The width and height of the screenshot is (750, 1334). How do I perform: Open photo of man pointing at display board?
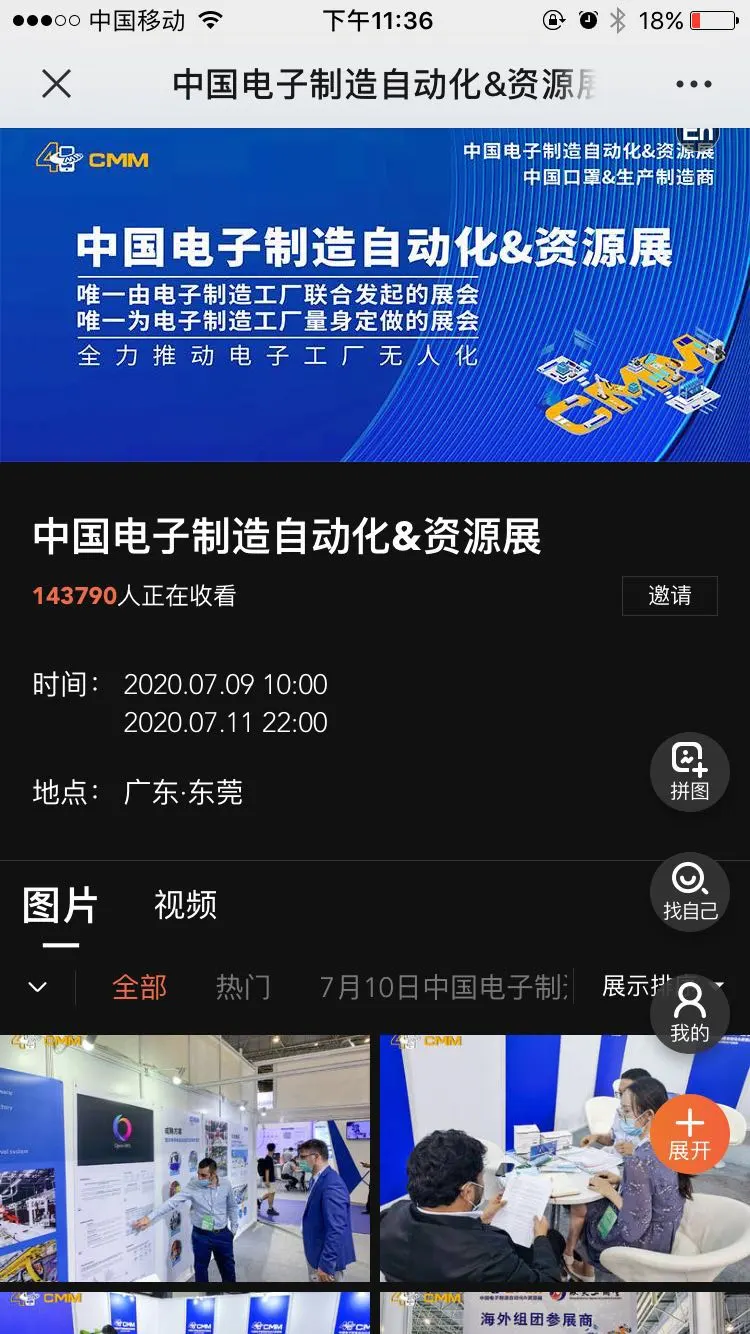tap(185, 1158)
